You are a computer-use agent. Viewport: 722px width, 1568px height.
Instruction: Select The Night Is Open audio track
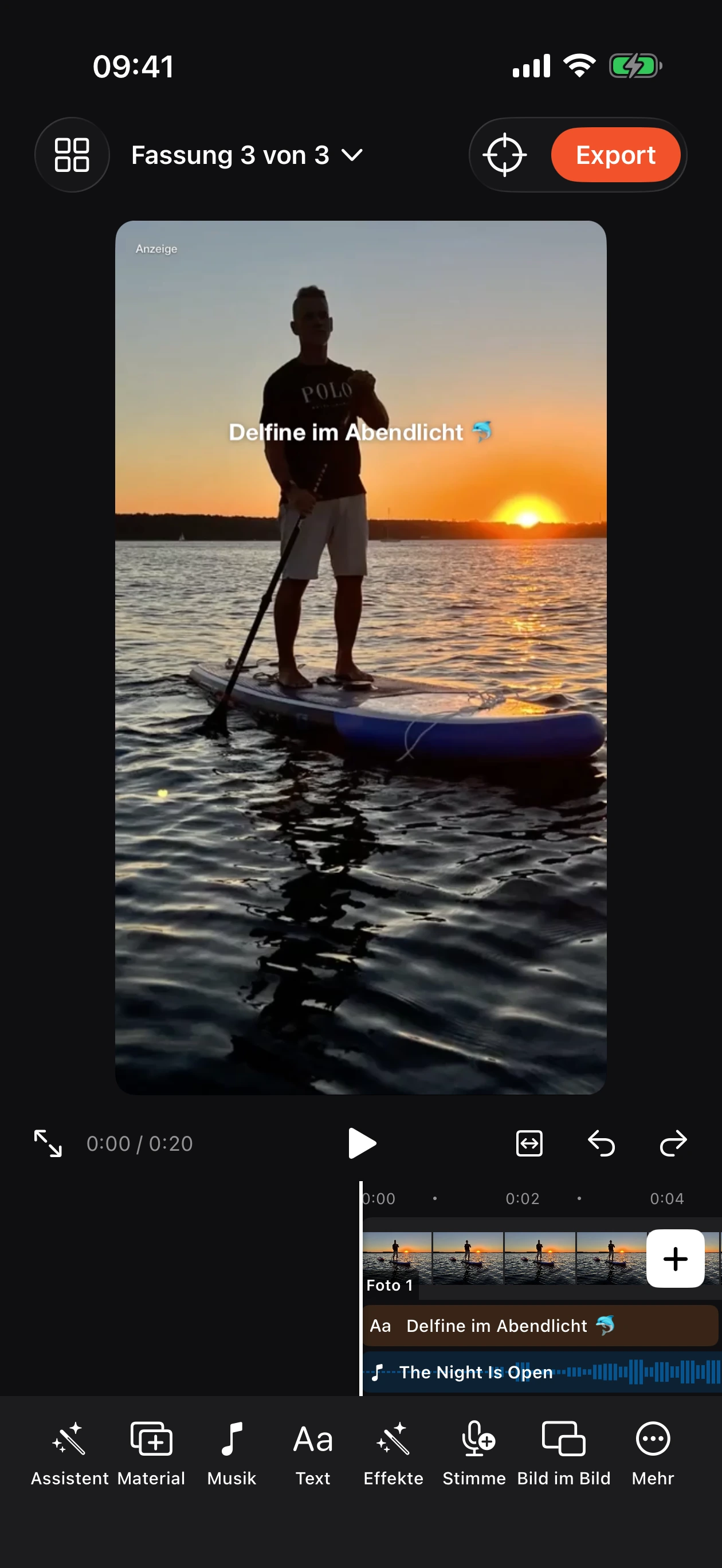(542, 1372)
